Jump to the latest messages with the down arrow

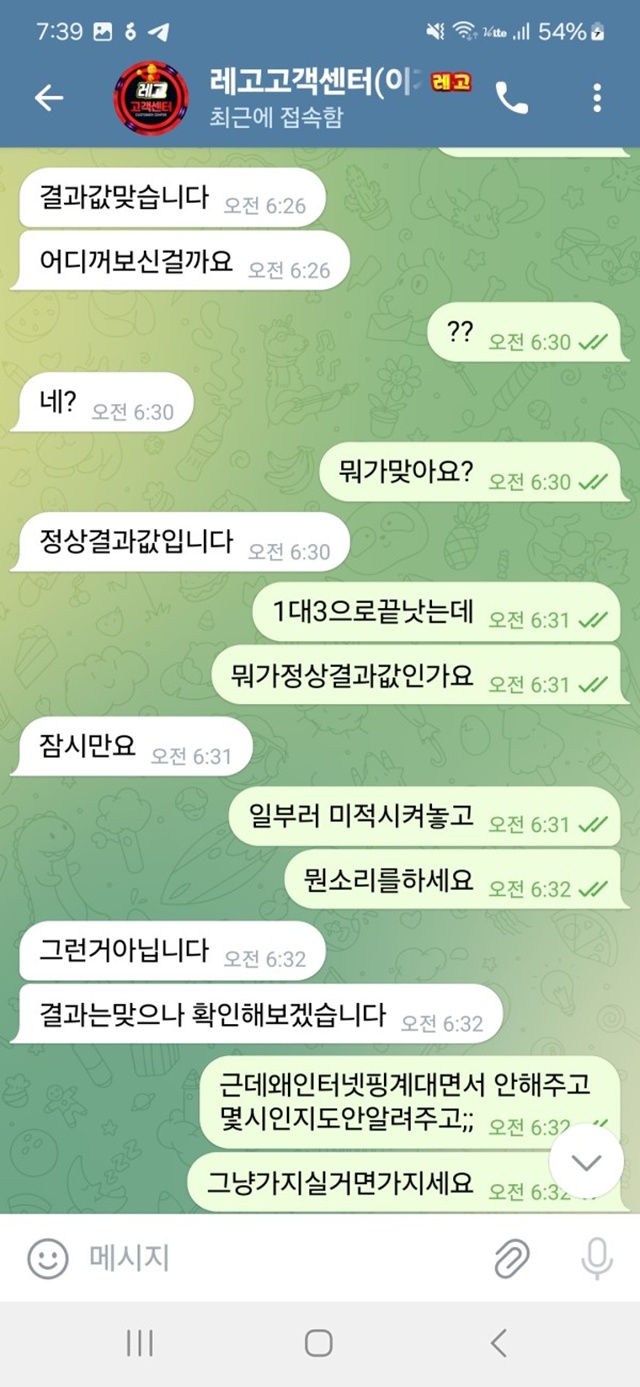(585, 1162)
